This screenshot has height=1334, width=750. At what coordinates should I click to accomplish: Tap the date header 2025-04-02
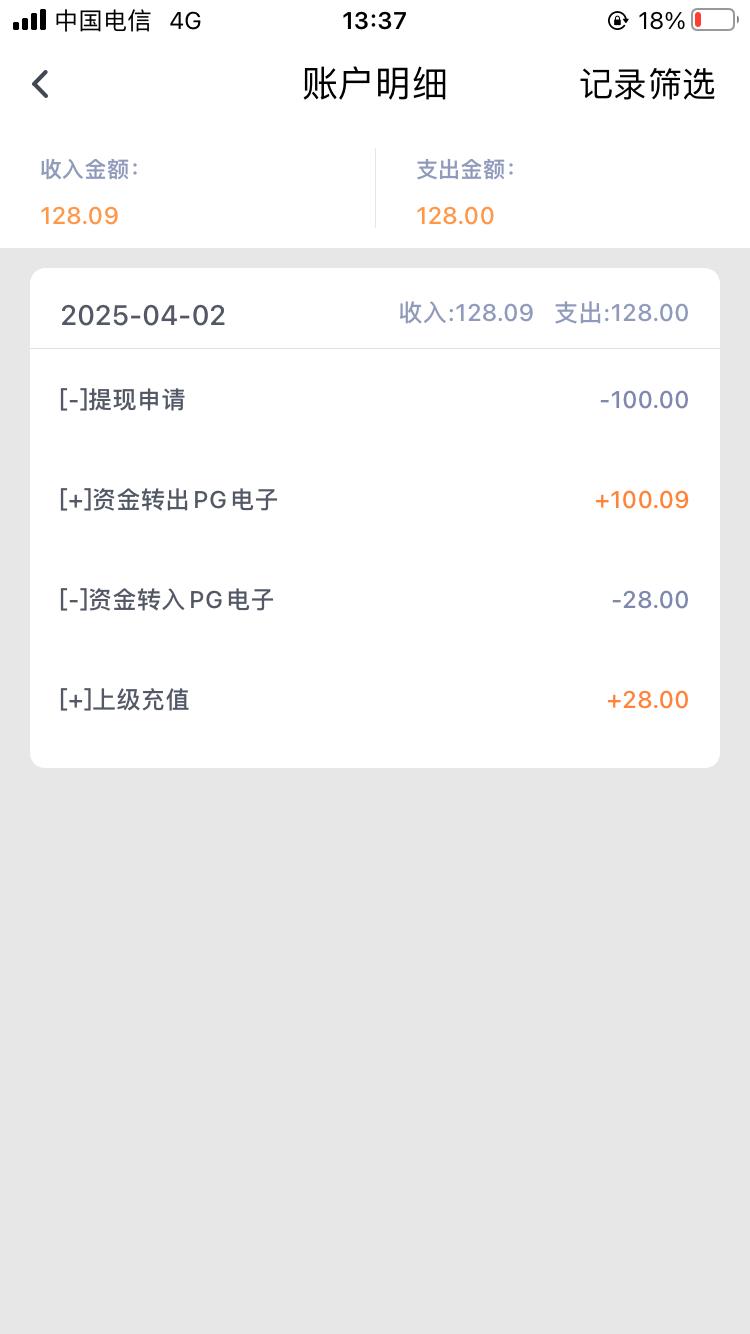click(143, 315)
